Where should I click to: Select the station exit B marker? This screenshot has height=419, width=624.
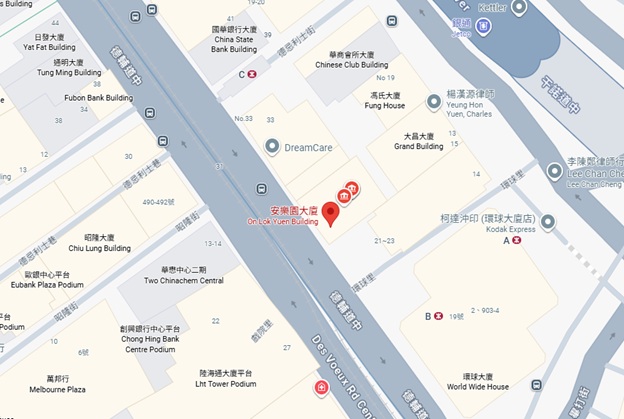(x=439, y=316)
